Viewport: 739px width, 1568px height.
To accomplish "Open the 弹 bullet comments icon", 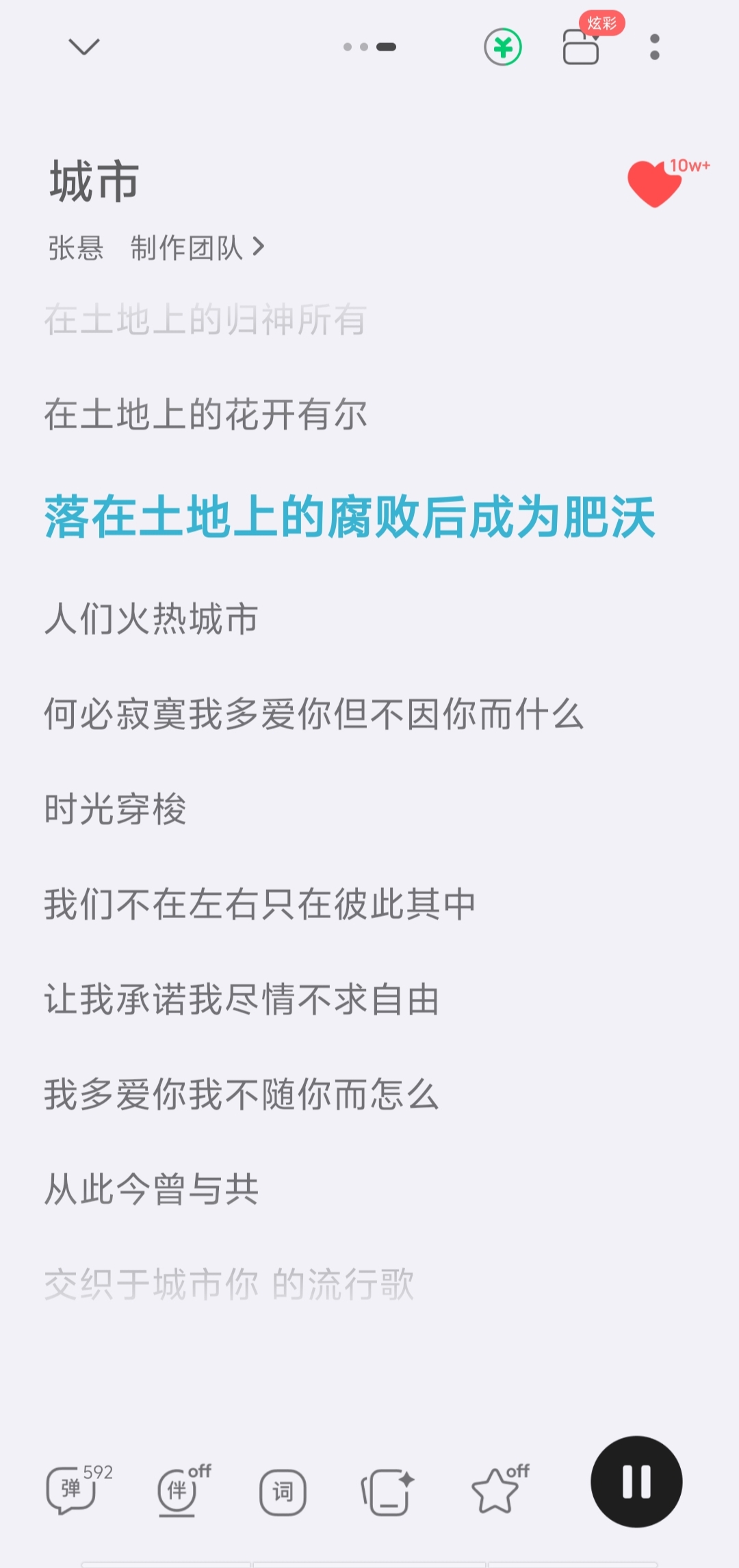I will [x=72, y=1489].
